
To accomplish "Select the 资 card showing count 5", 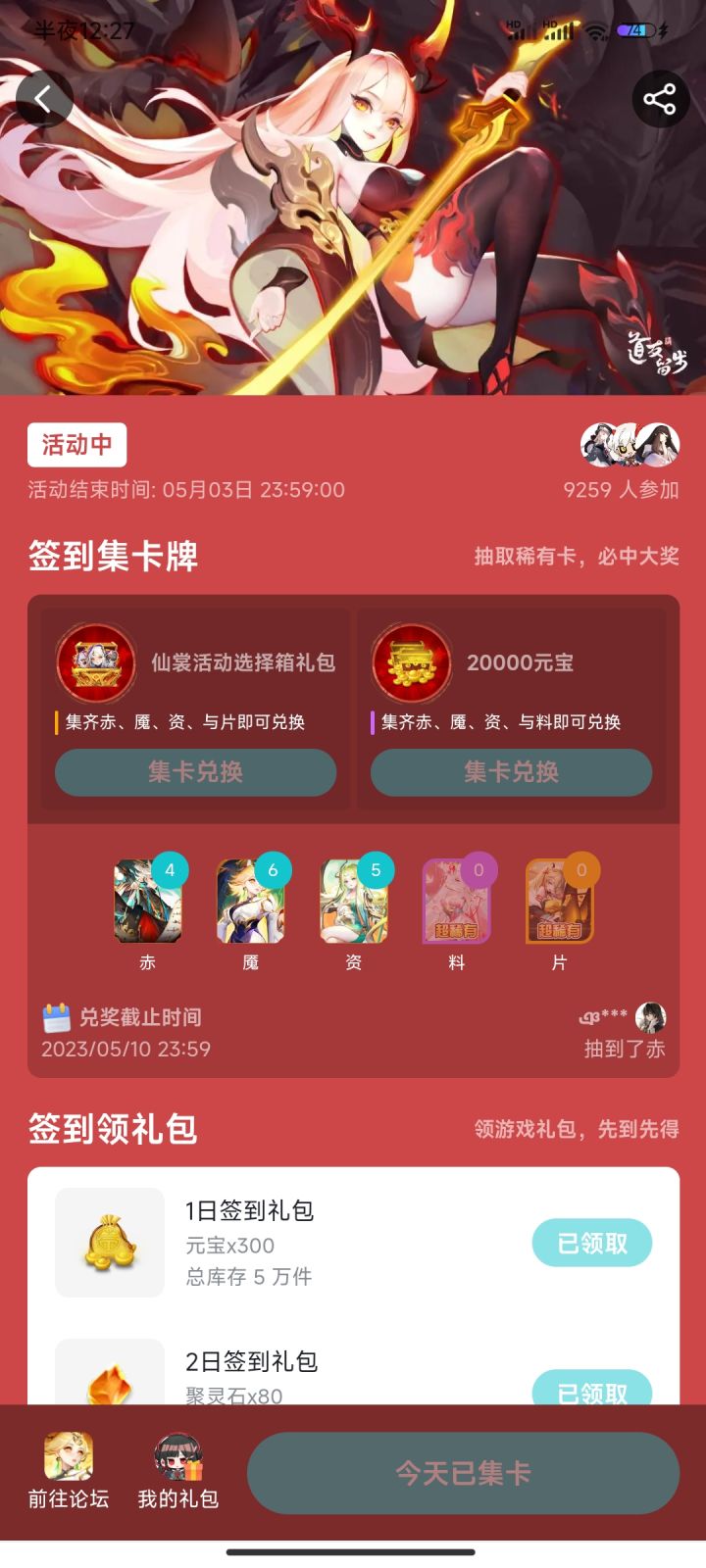I will [353, 902].
